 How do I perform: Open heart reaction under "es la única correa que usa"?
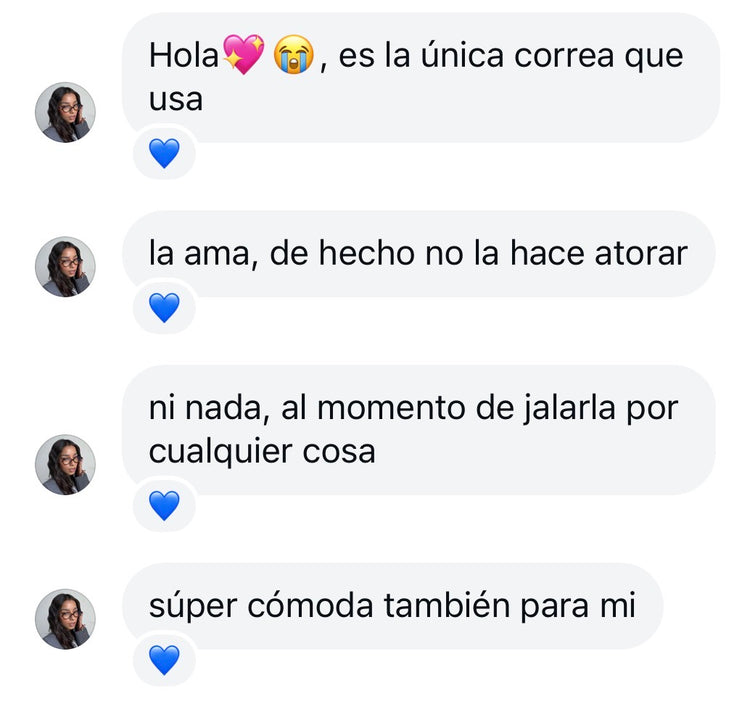(x=163, y=153)
